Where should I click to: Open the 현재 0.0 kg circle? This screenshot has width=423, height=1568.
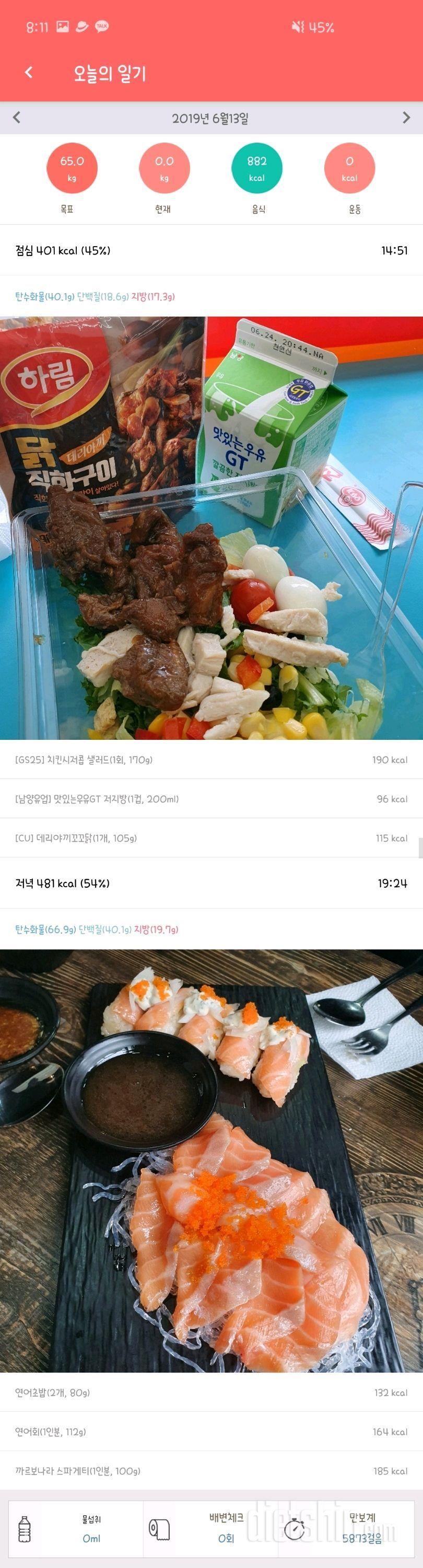[164, 168]
